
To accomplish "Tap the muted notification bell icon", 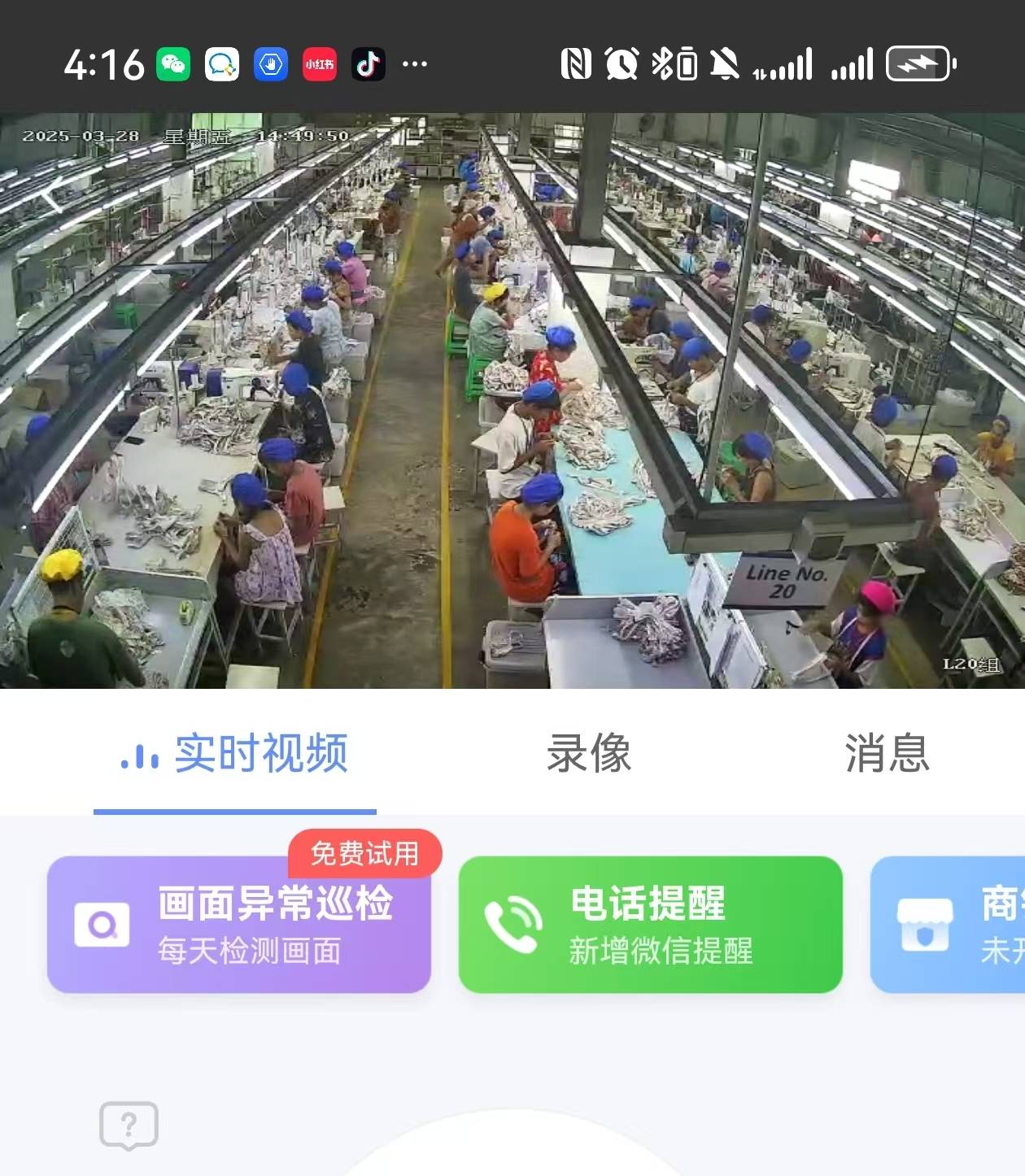I will tap(726, 63).
